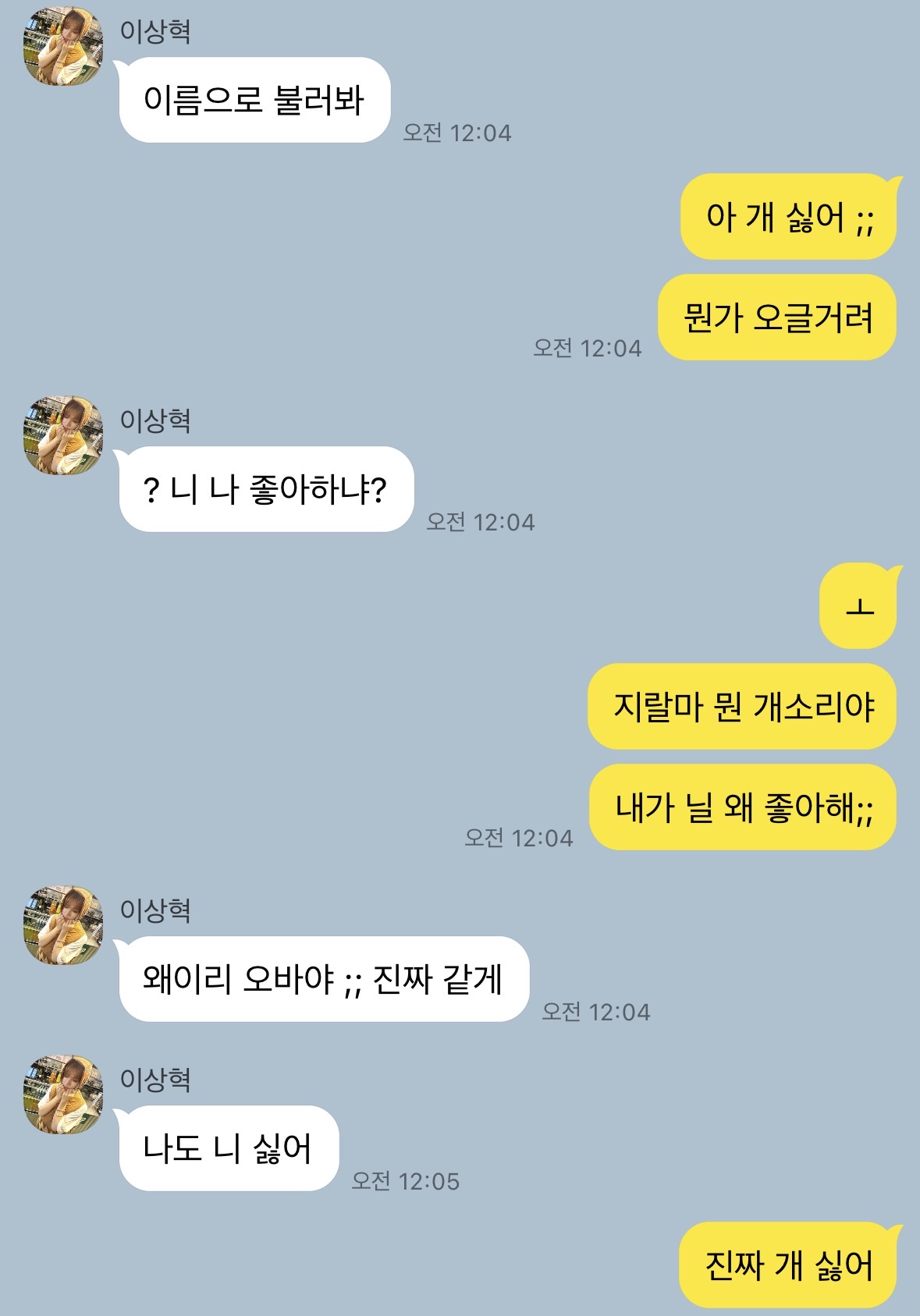Tap 이상혁's avatar next to '니 나 좋아하냐?'
920x1316 pixels.
63,435
